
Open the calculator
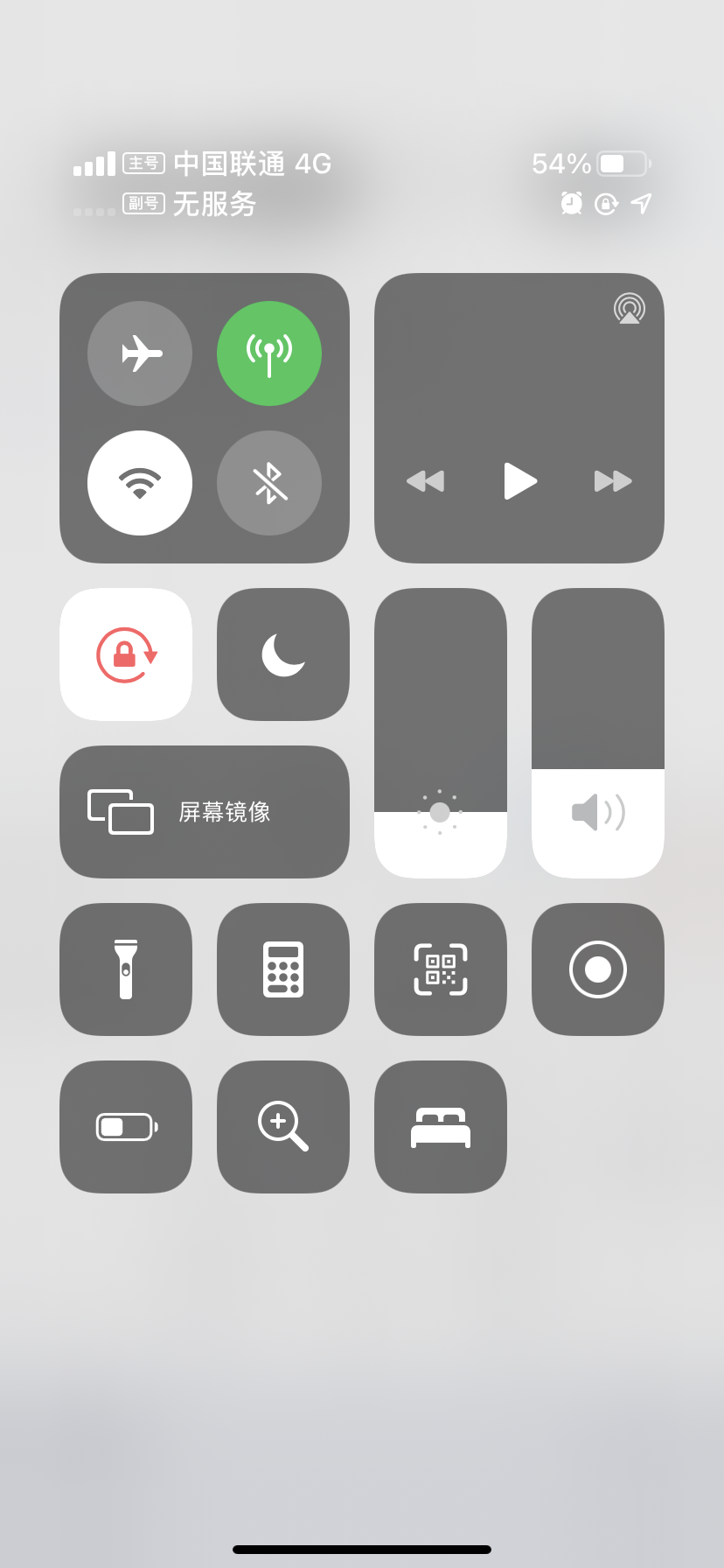pos(283,969)
